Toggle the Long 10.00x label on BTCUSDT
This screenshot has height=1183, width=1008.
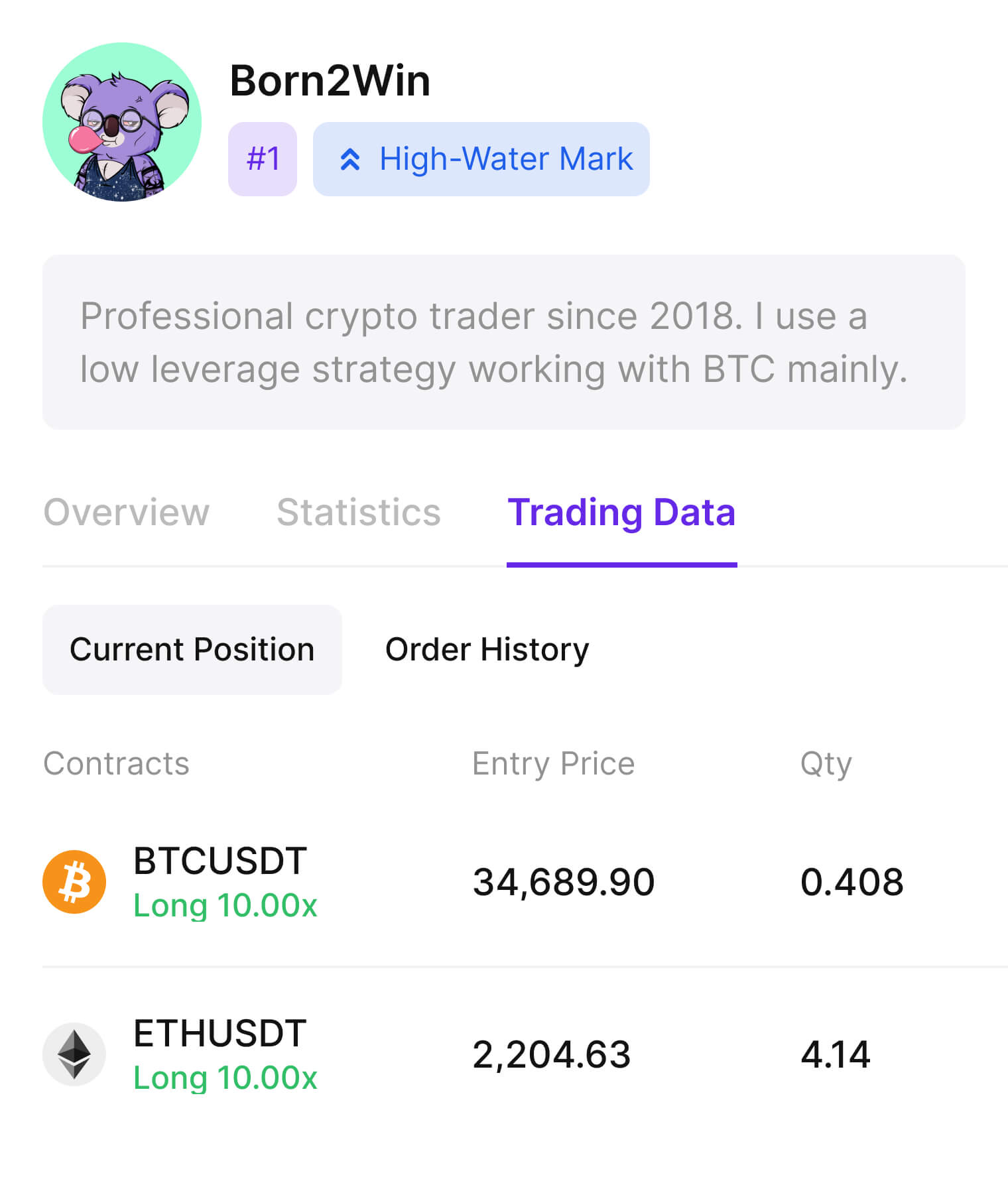coord(225,906)
